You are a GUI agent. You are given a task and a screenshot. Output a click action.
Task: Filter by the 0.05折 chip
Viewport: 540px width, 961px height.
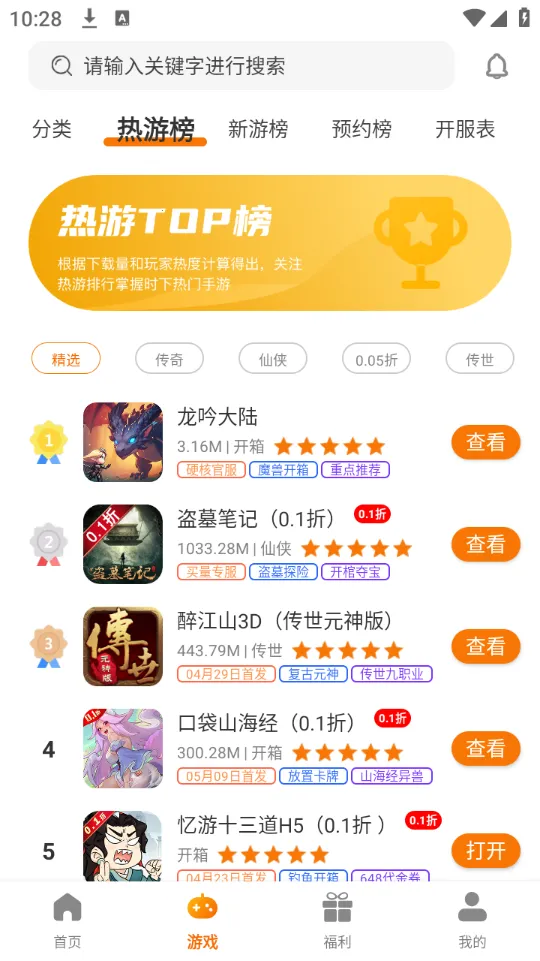coord(376,359)
